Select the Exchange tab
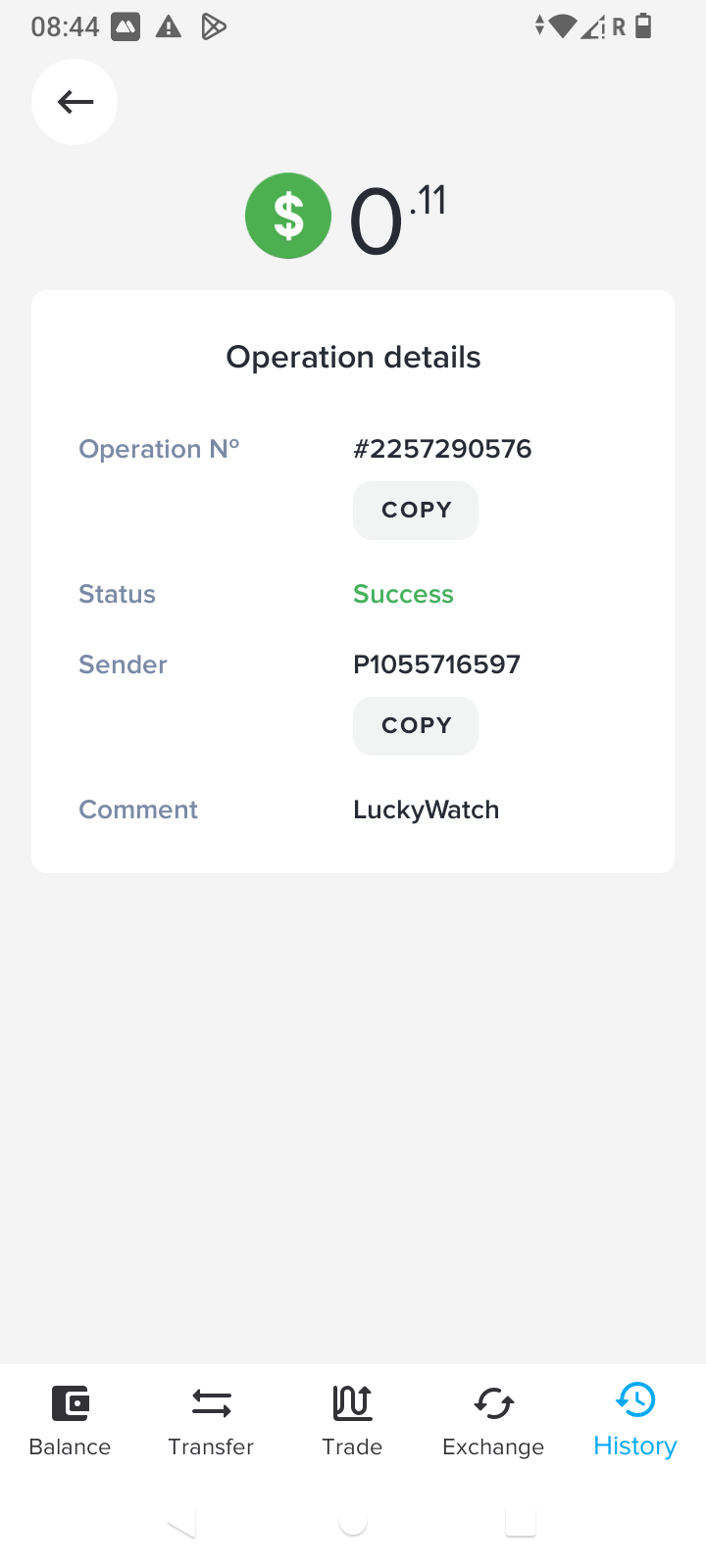The height and width of the screenshot is (1568, 706). coord(493,1419)
